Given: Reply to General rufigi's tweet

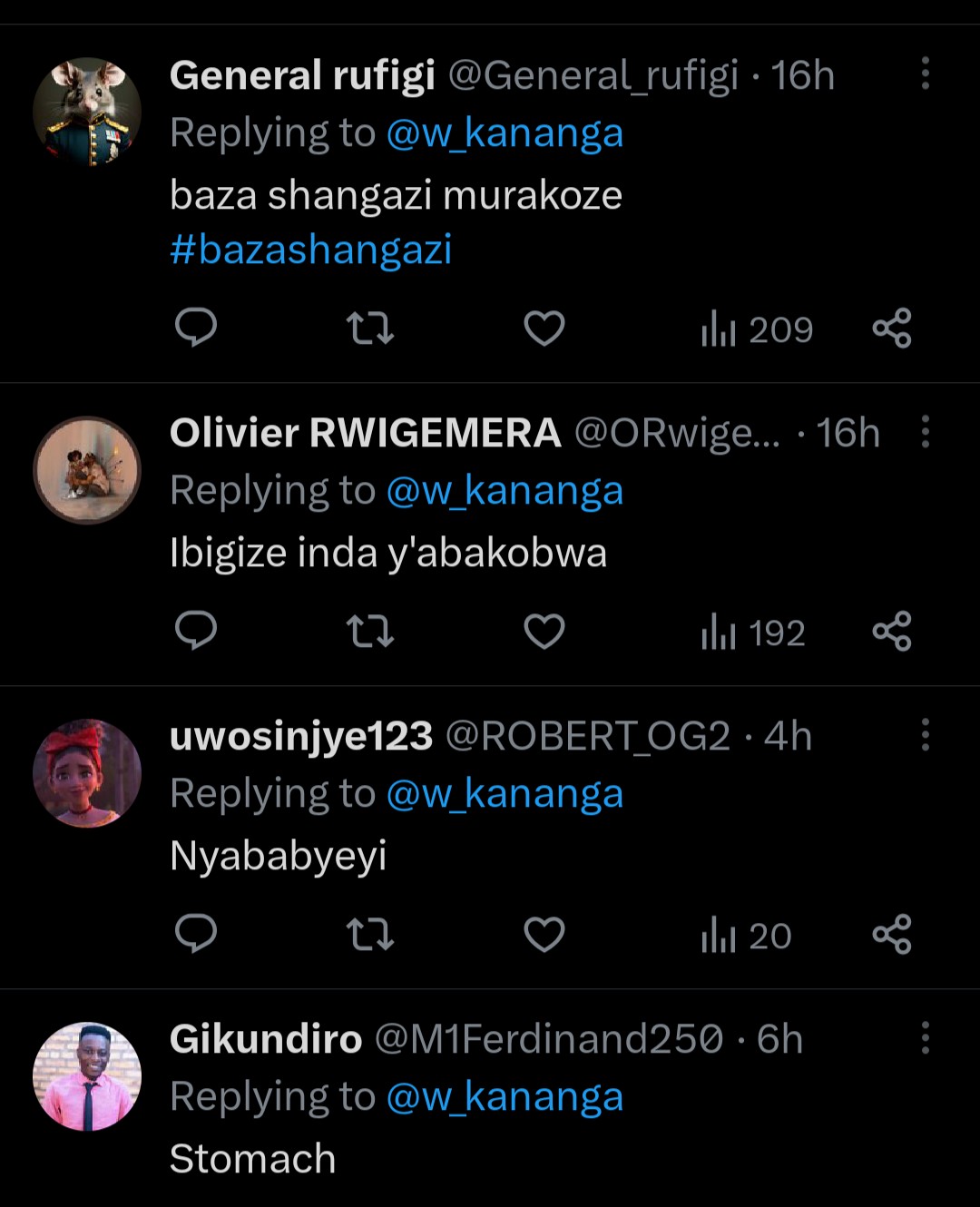Looking at the screenshot, I should [x=196, y=329].
